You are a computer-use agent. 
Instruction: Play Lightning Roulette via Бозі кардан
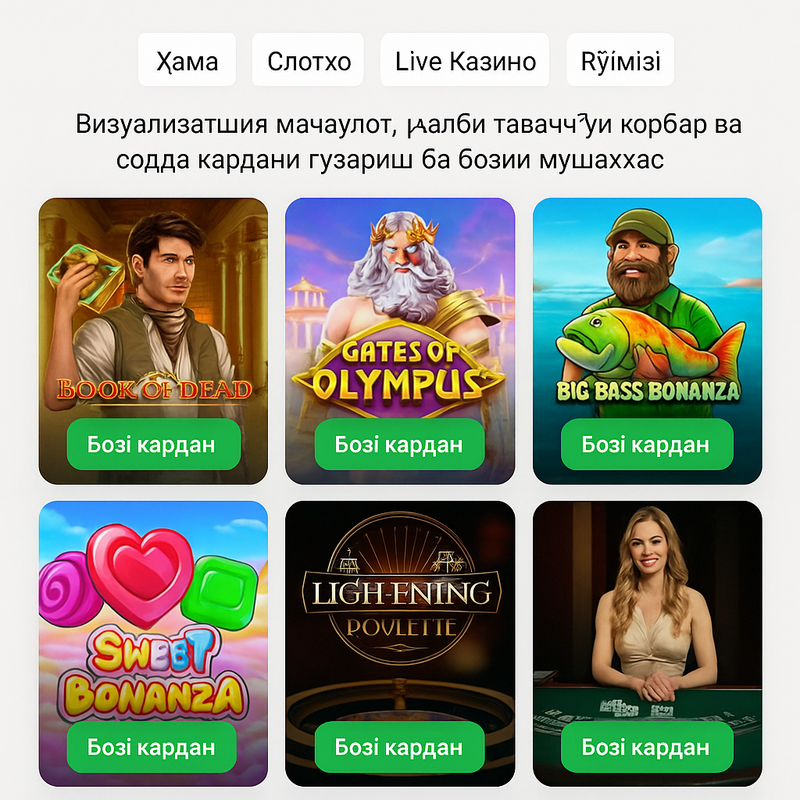click(x=400, y=747)
